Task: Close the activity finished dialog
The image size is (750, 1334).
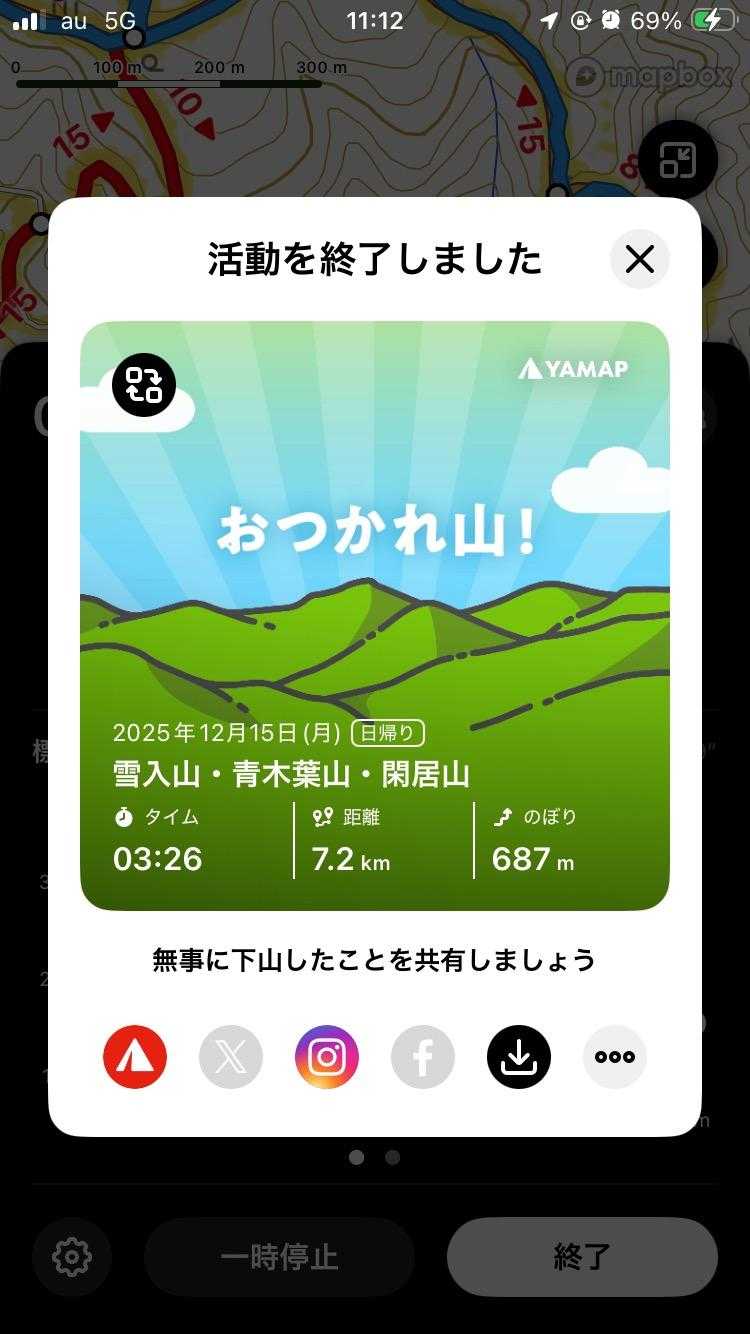Action: 639,260
